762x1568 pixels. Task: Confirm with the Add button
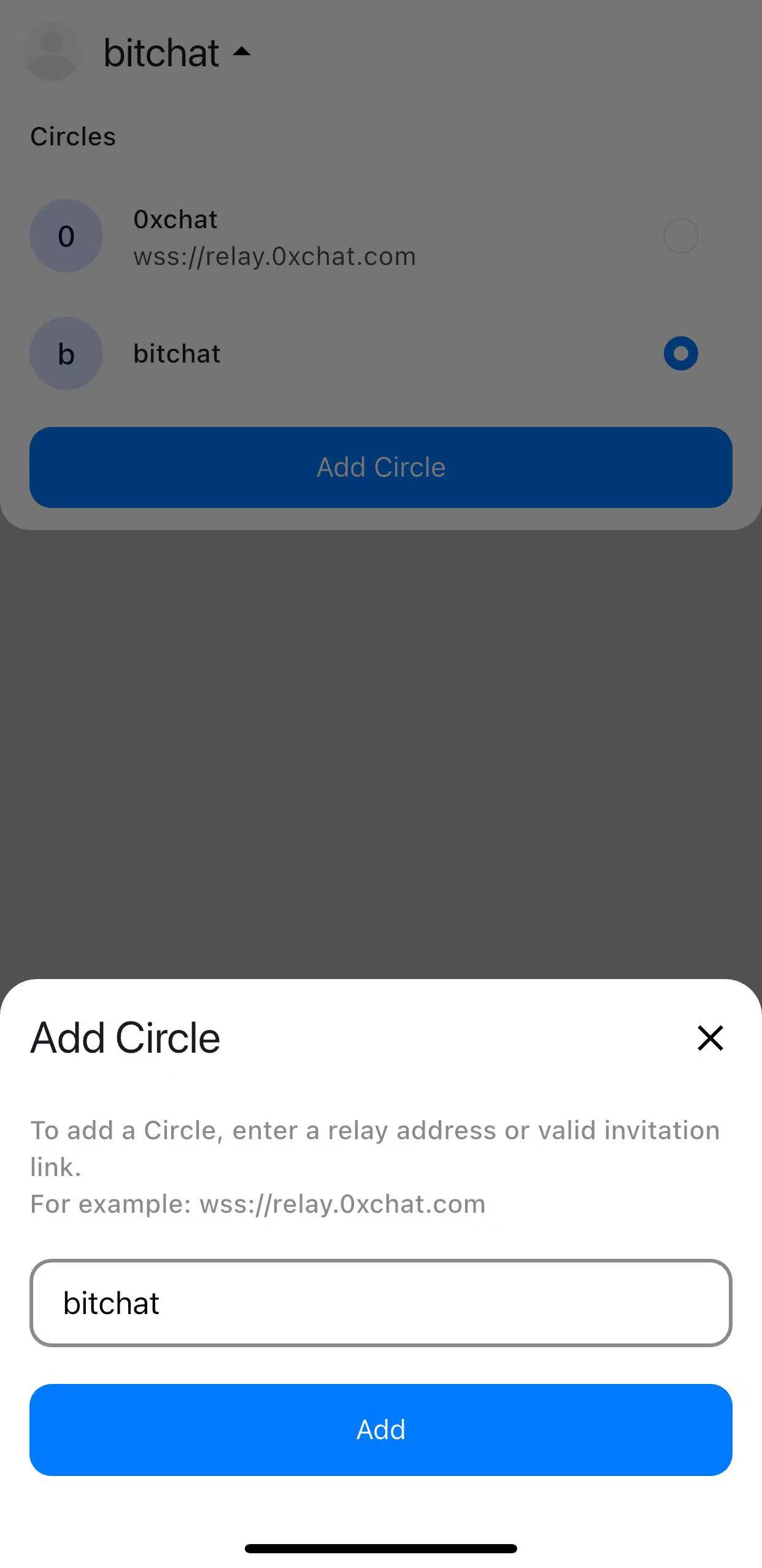click(x=381, y=1430)
